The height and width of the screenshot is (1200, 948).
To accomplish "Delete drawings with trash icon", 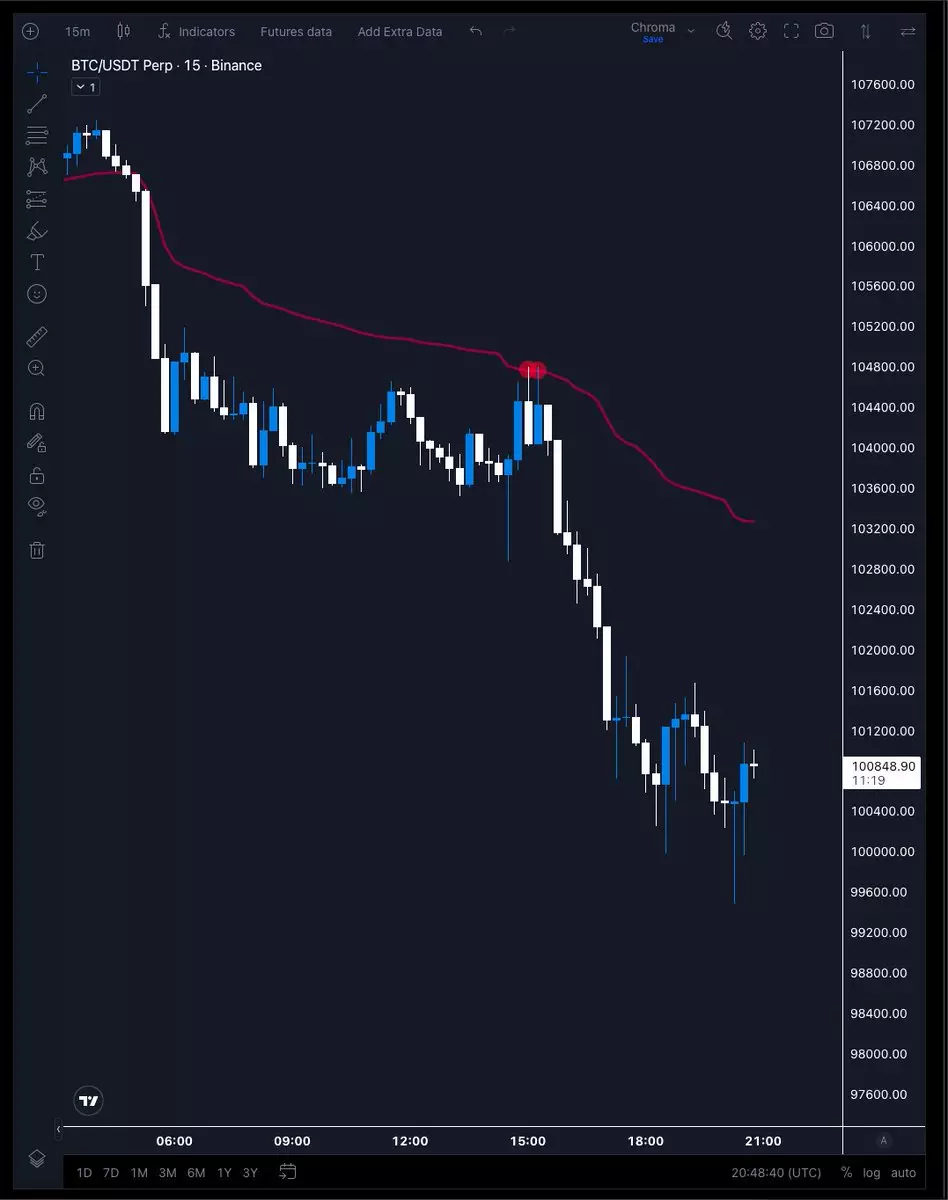I will [x=37, y=549].
